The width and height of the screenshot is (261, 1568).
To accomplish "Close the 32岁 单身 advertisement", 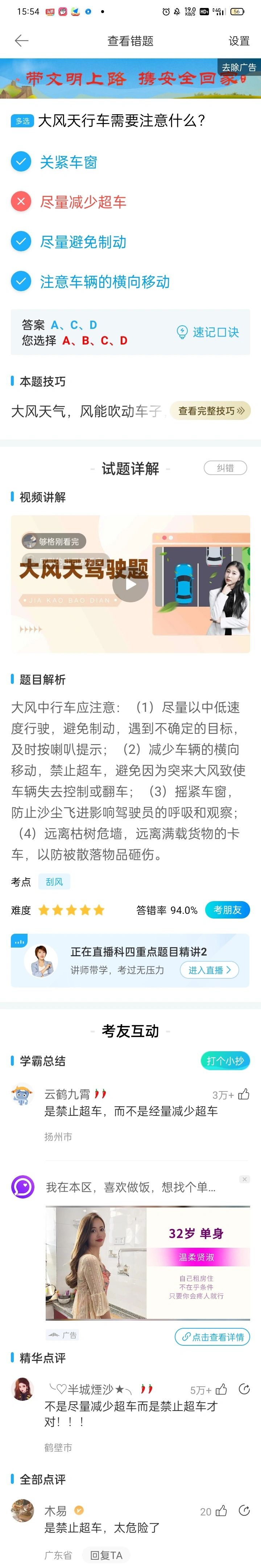I will click(x=244, y=1179).
